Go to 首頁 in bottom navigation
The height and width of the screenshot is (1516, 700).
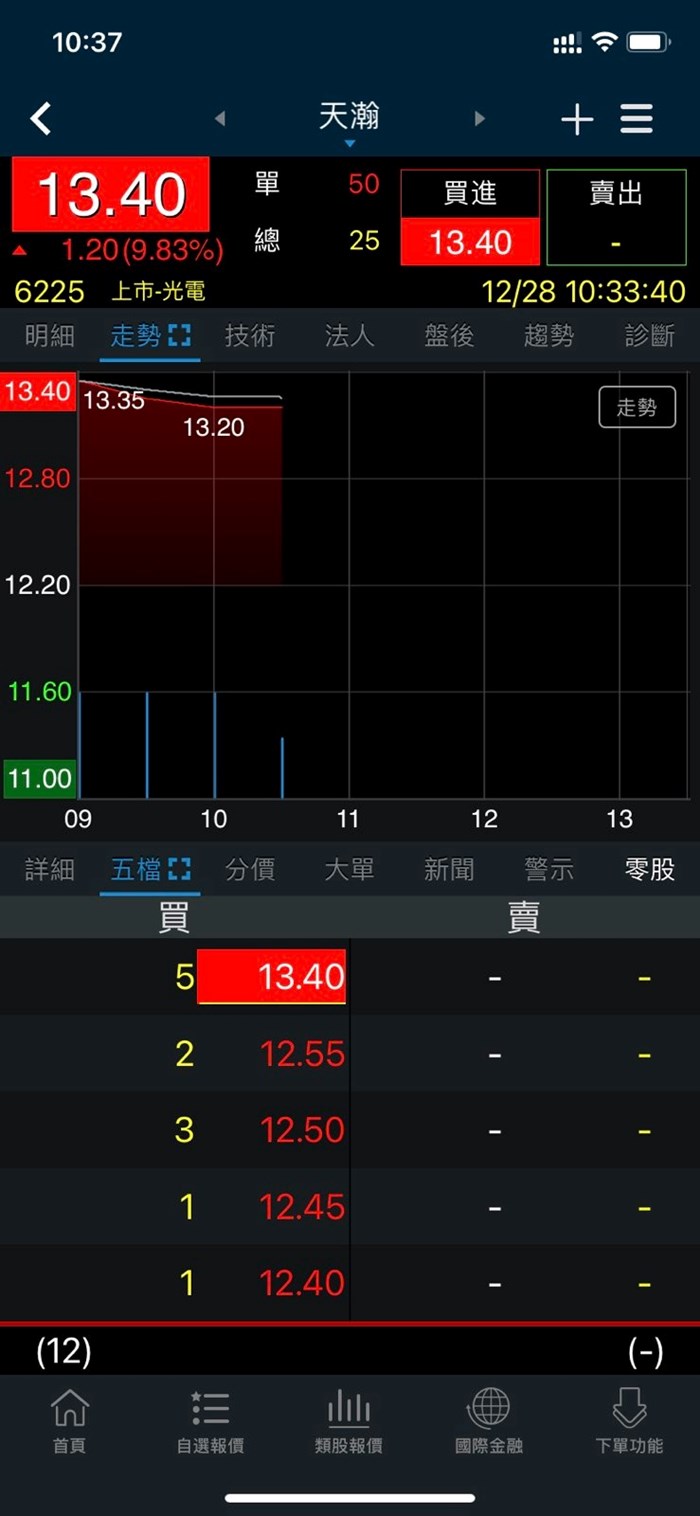tap(69, 1421)
